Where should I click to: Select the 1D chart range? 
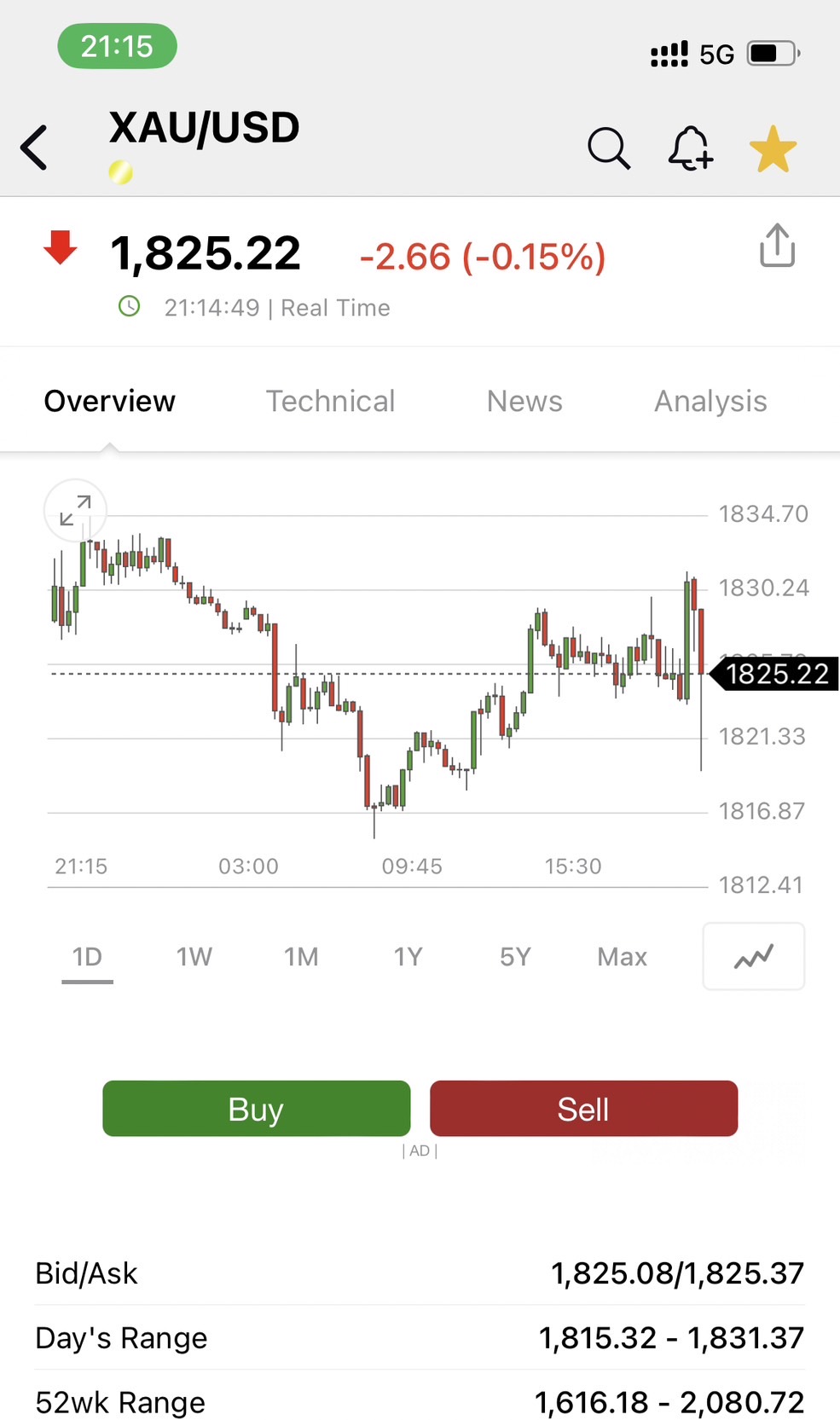pos(87,957)
